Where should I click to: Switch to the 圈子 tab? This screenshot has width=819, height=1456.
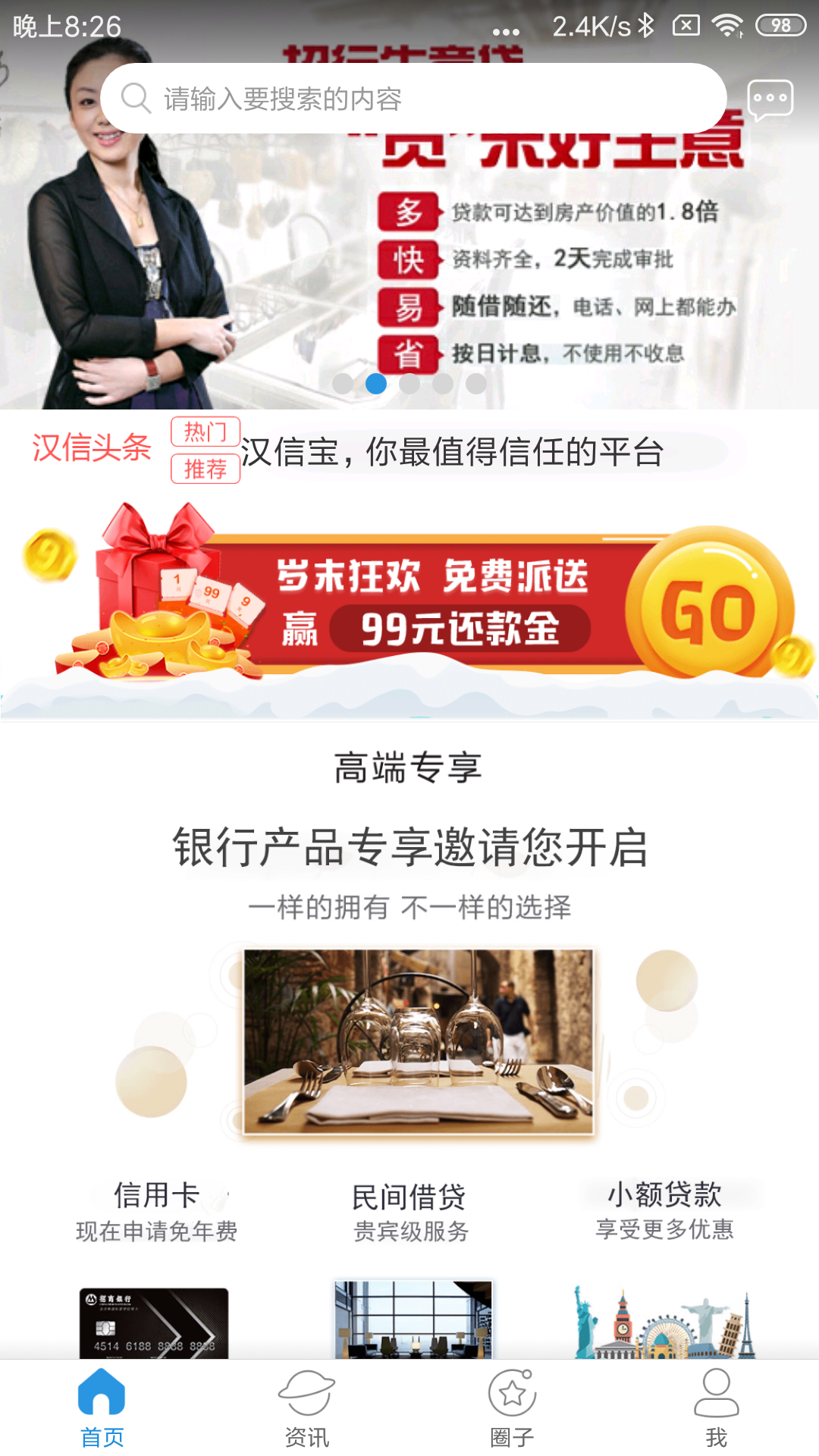tap(512, 1407)
